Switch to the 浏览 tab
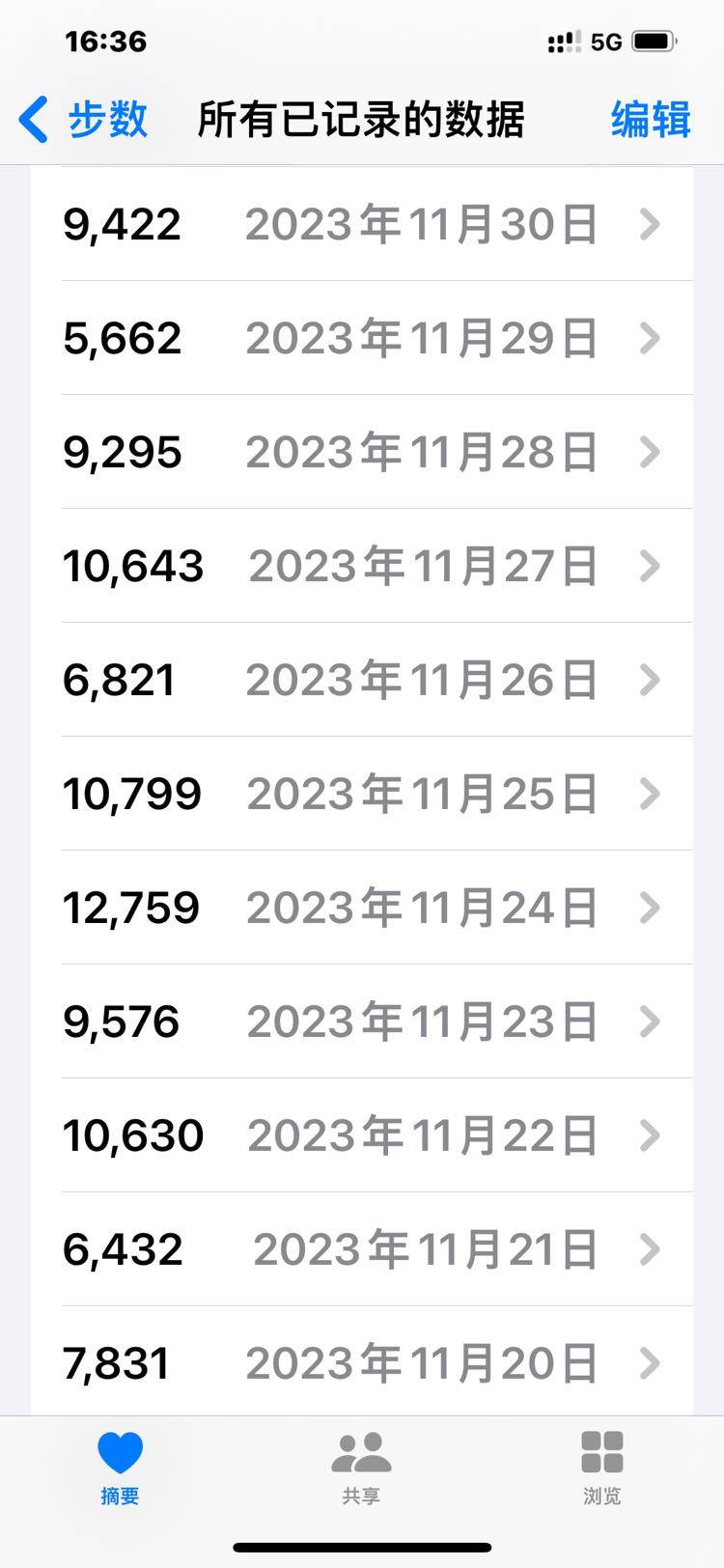The width and height of the screenshot is (724, 1568). [x=601, y=1468]
